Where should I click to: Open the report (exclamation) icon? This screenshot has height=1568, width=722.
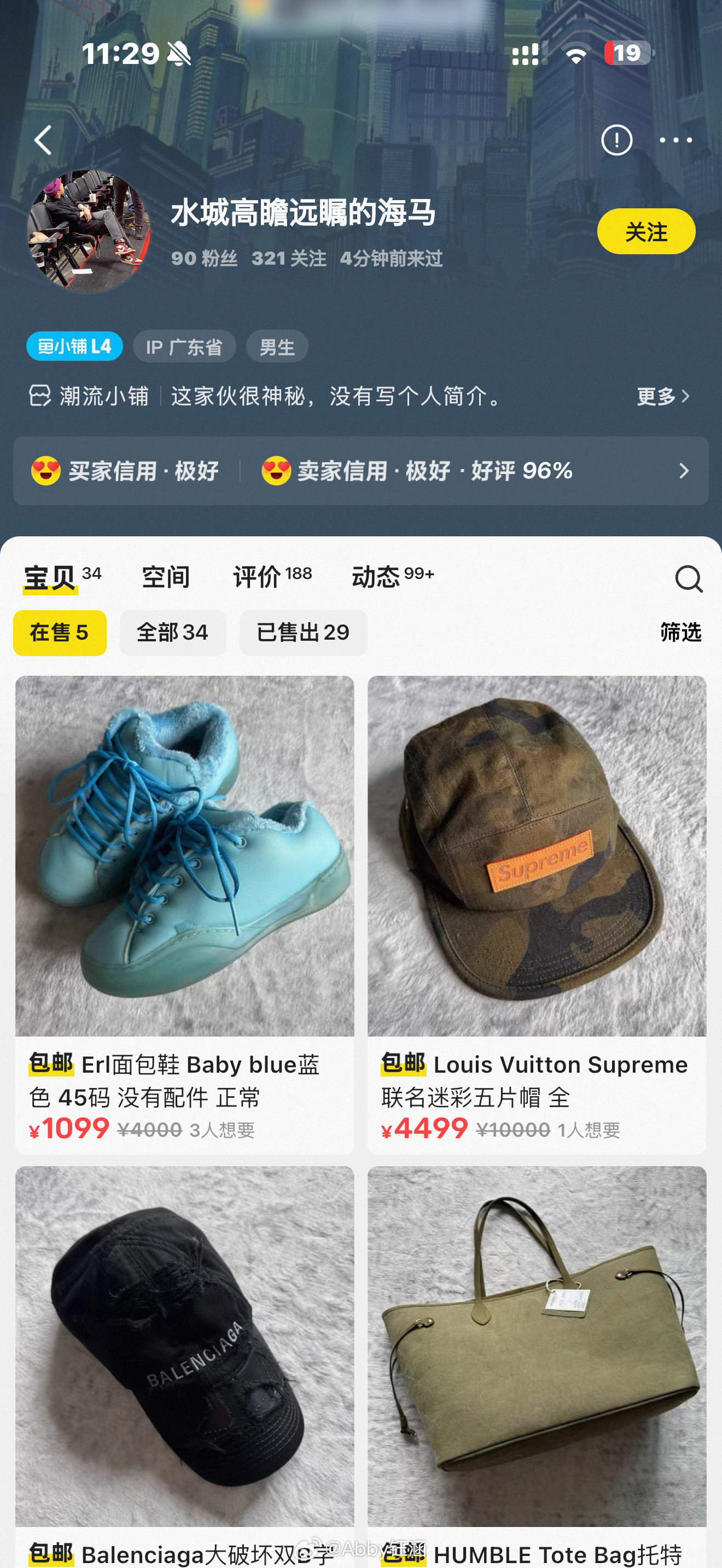coord(616,140)
